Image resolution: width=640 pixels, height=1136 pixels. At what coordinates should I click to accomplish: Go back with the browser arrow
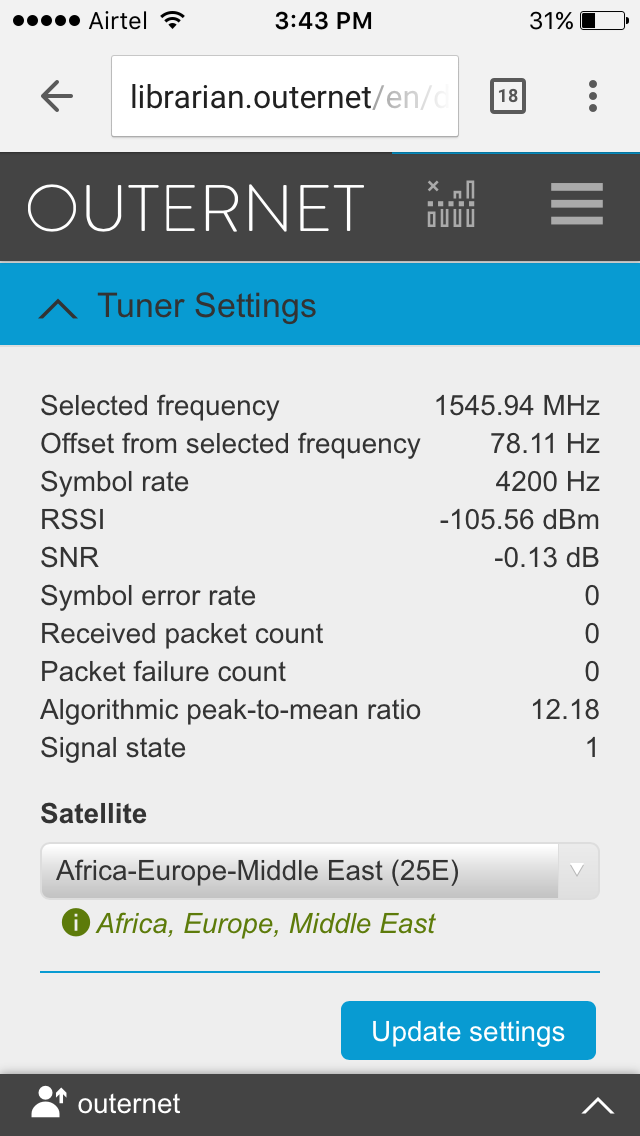[x=57, y=96]
